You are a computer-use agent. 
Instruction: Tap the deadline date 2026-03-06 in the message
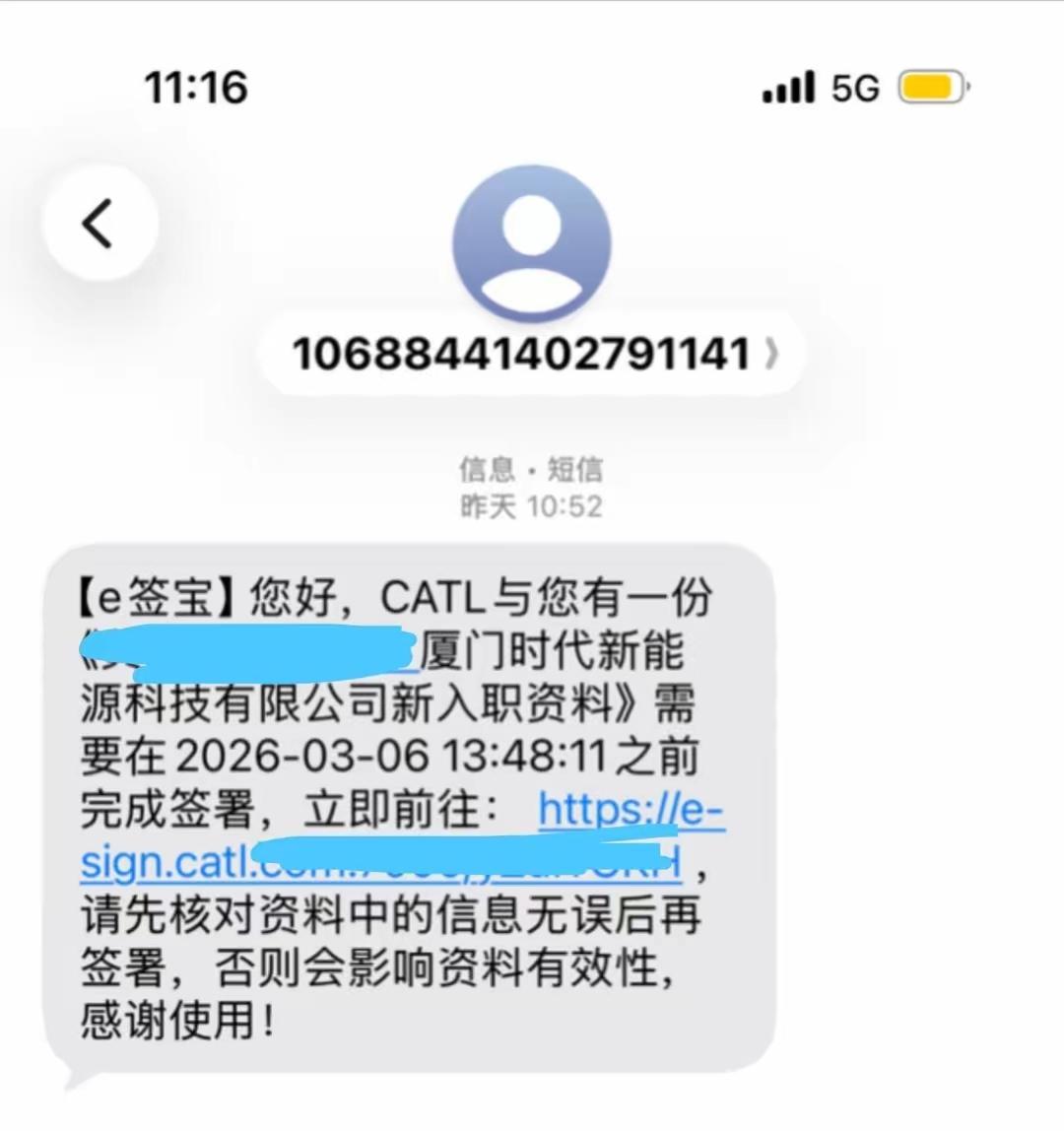[305, 757]
